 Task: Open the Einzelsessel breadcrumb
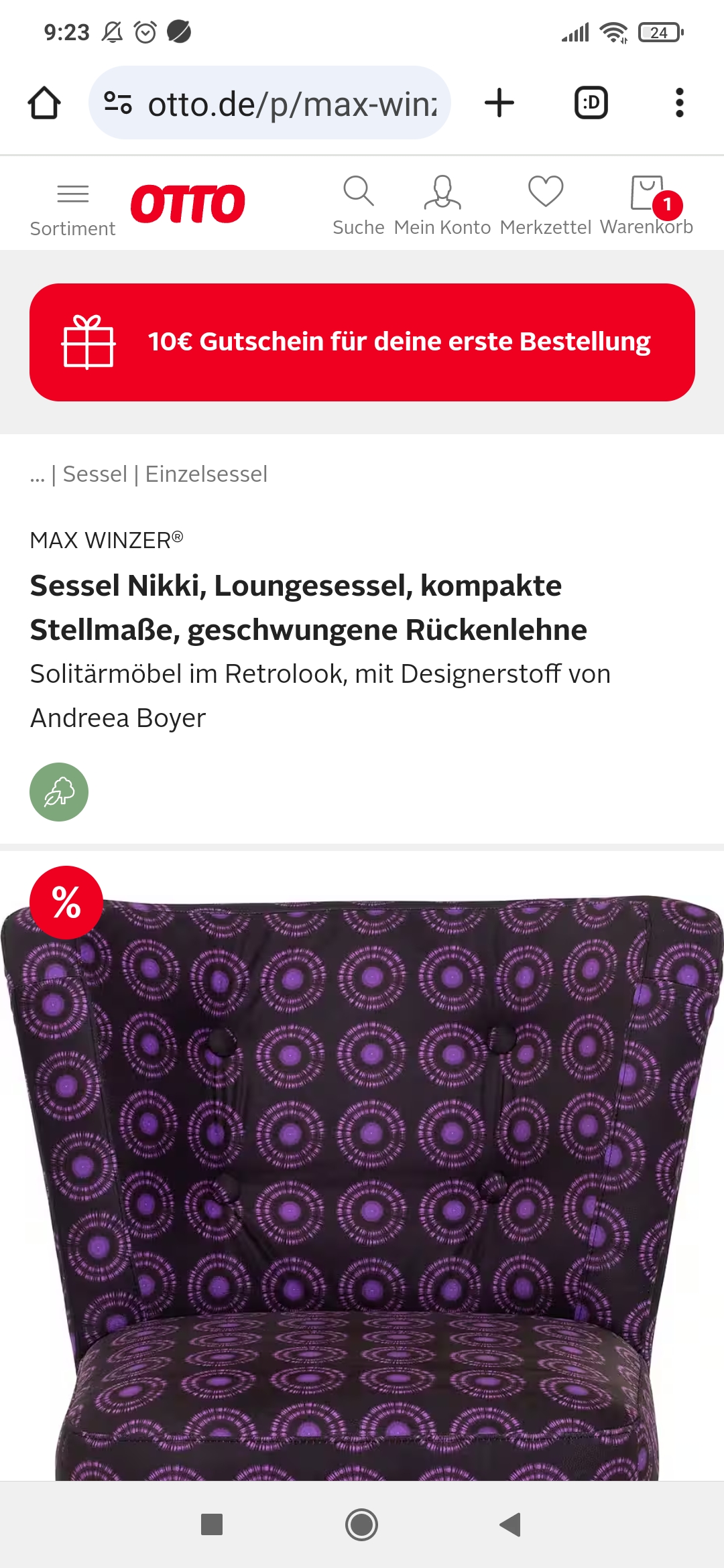[206, 474]
